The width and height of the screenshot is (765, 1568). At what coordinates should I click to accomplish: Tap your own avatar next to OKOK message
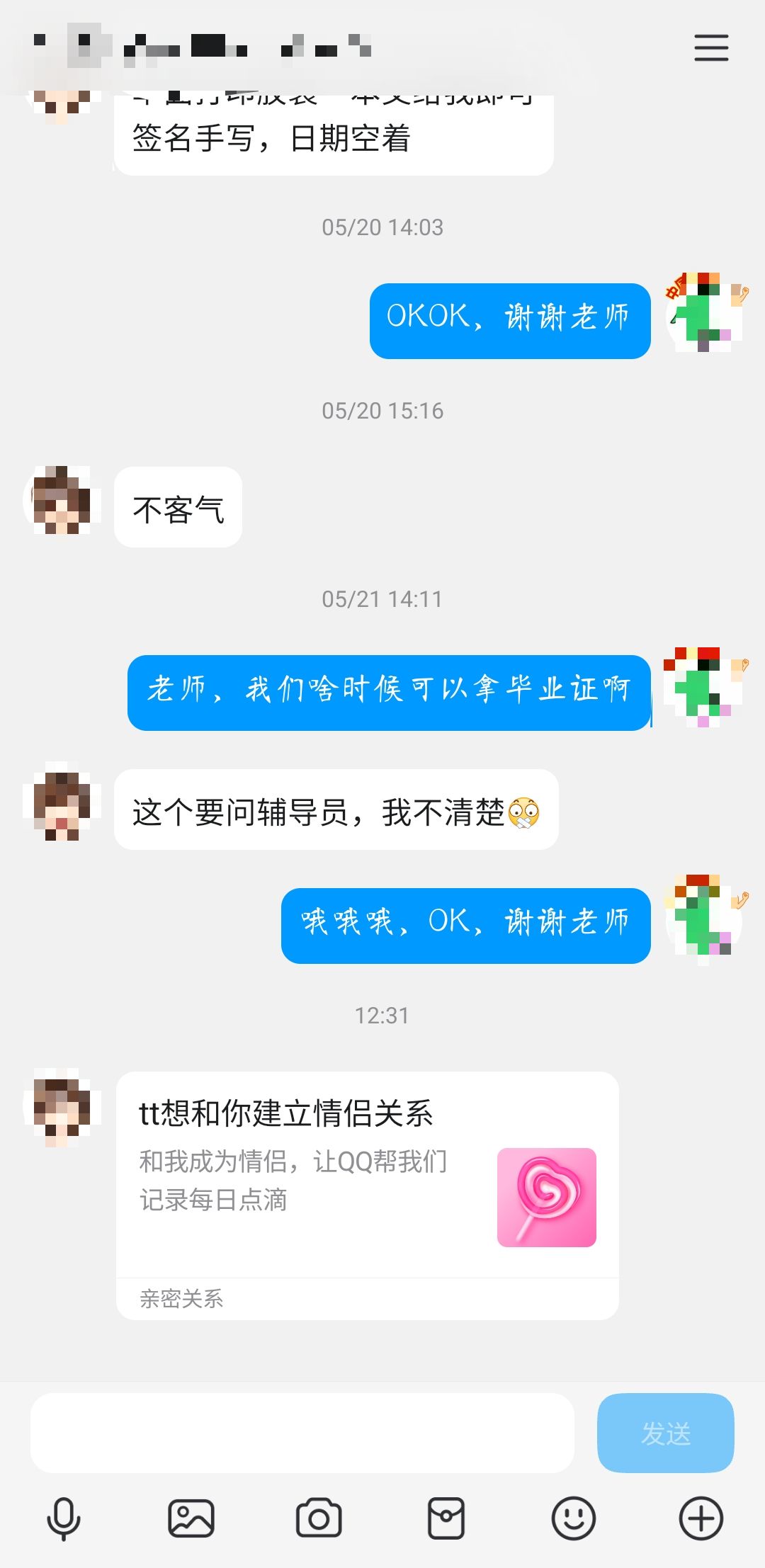[x=705, y=319]
